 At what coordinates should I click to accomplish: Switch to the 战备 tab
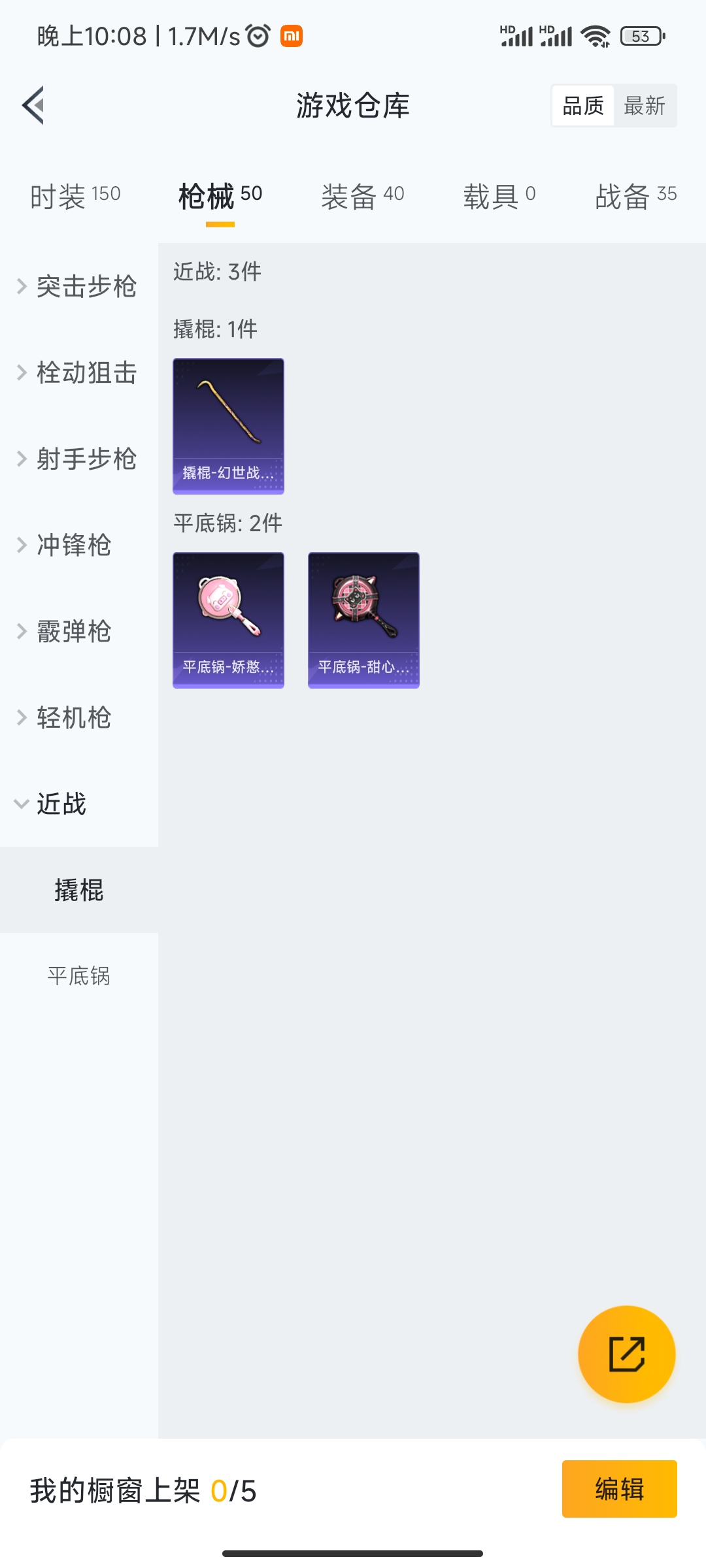635,195
